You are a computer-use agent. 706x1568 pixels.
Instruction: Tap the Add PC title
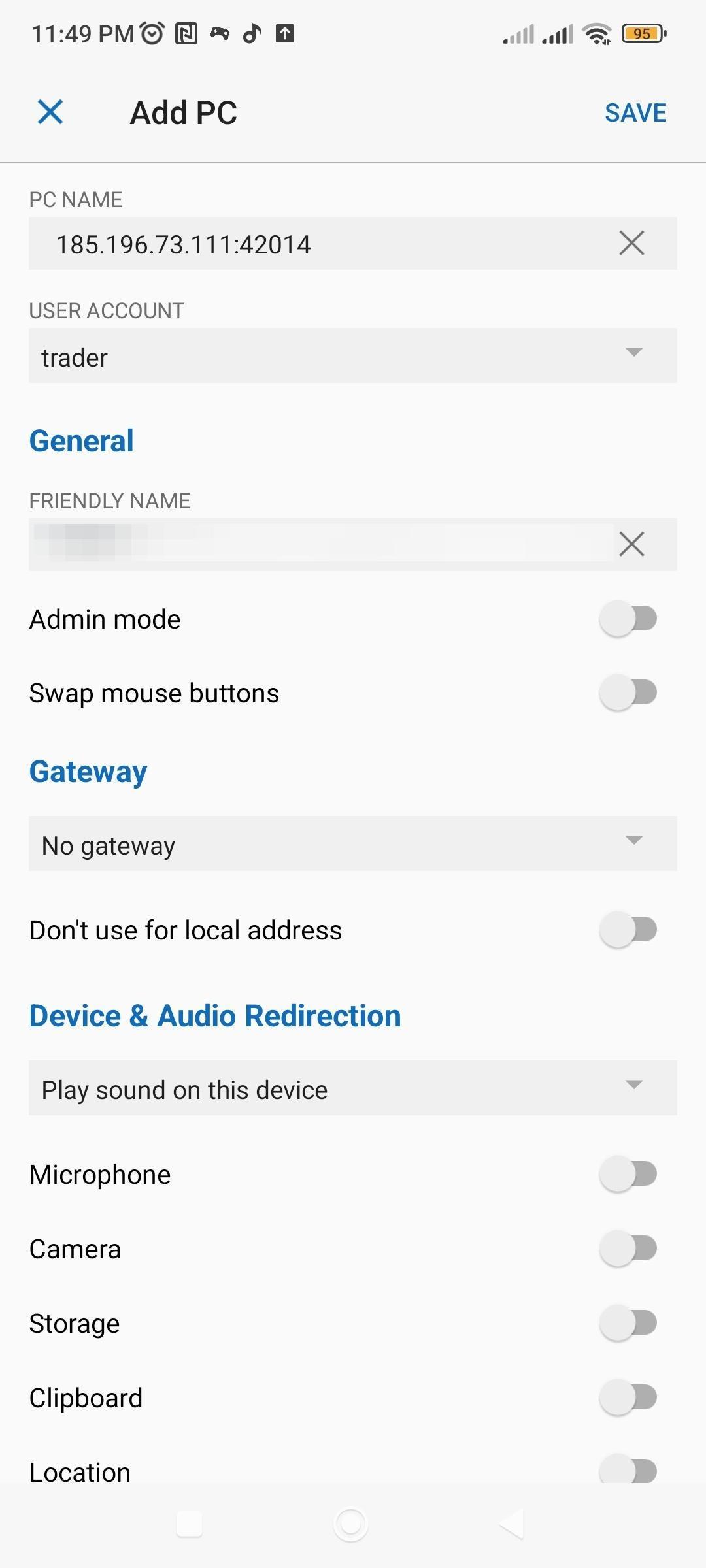184,112
